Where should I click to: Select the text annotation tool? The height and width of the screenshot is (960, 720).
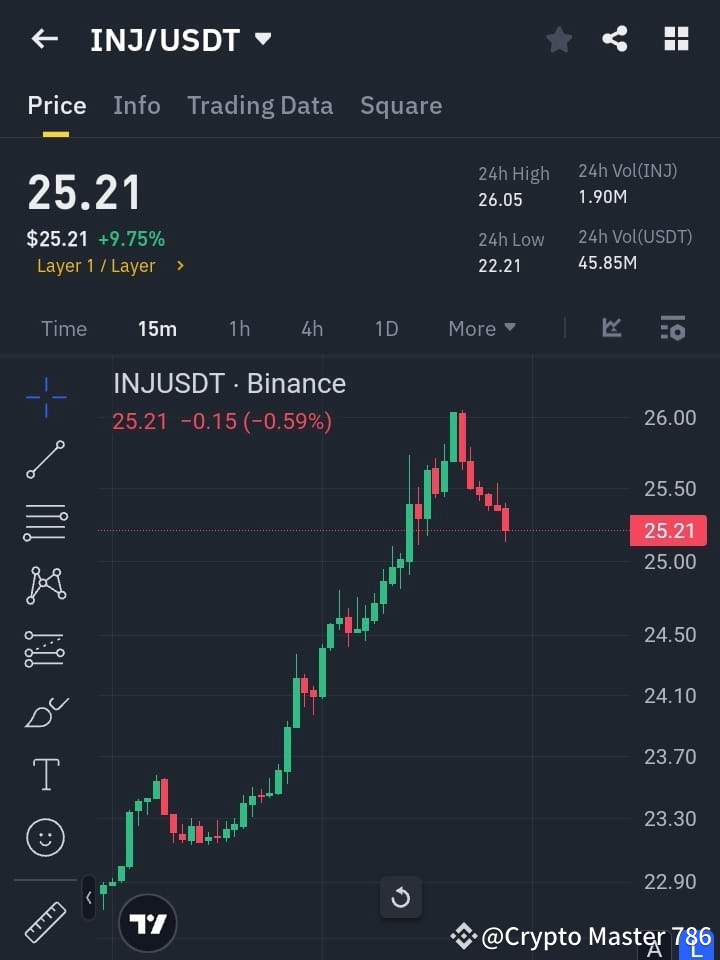point(45,774)
